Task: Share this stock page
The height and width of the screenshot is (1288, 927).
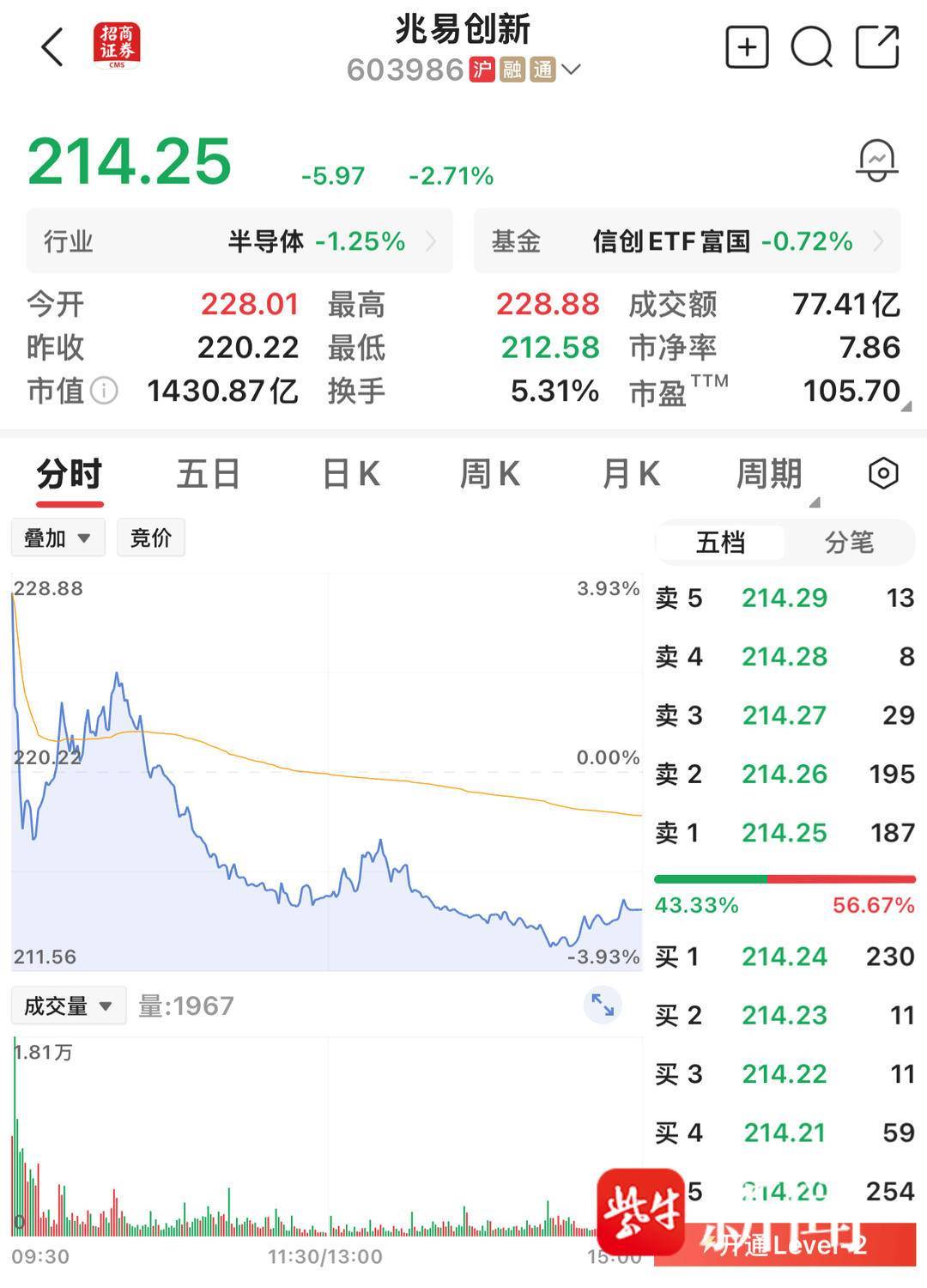Action: tap(877, 46)
